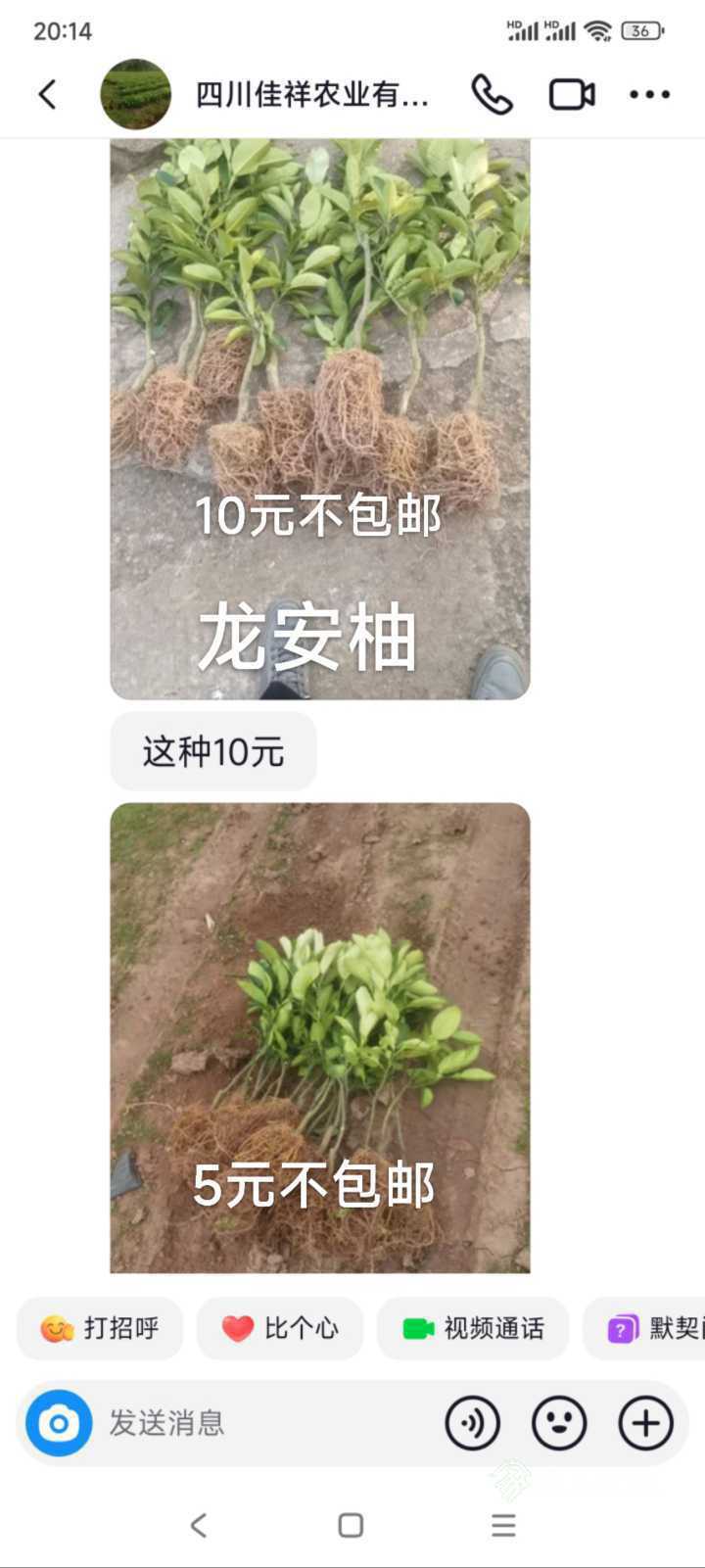Tap the 发送消息 input field
This screenshot has height=1568, width=705.
pos(264,1423)
